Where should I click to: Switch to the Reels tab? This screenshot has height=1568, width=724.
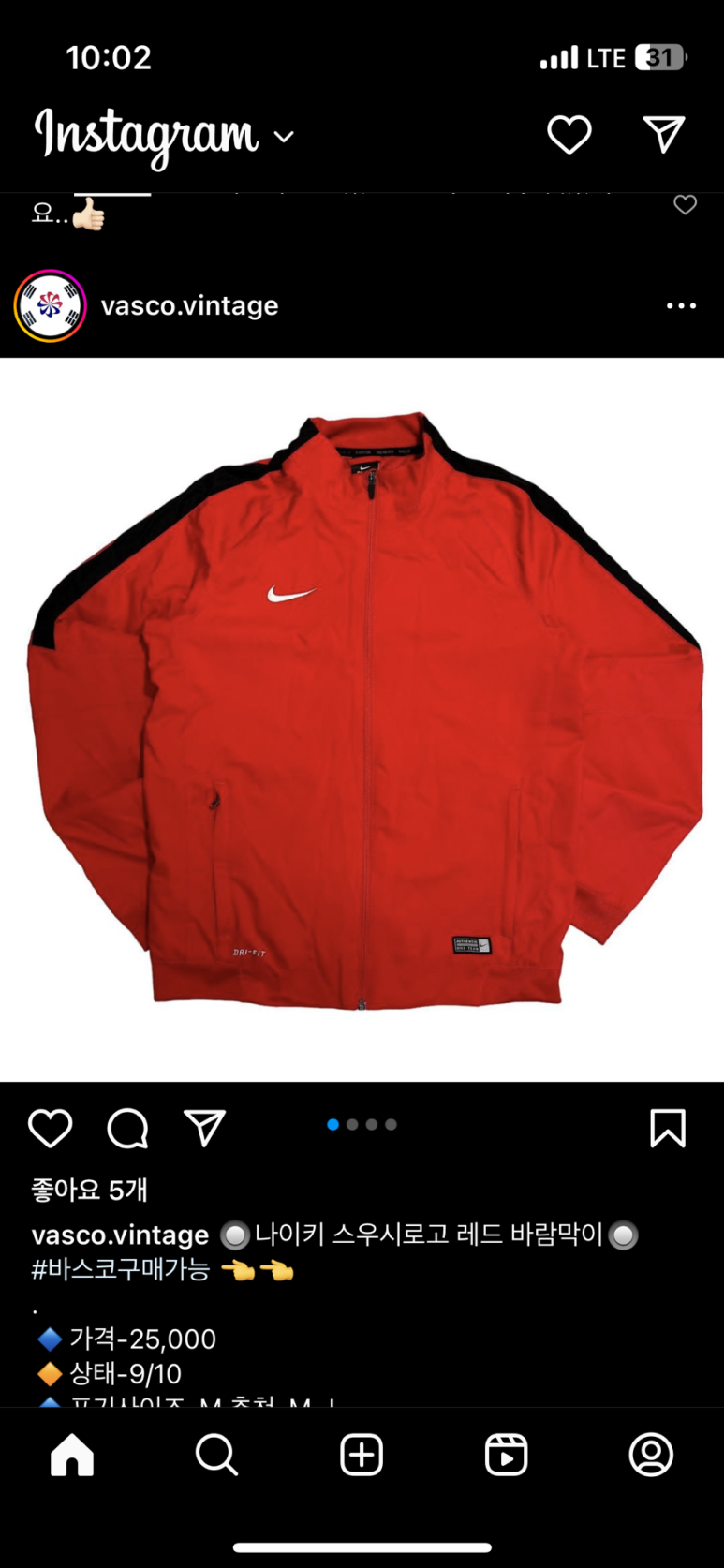pyautogui.click(x=506, y=1455)
